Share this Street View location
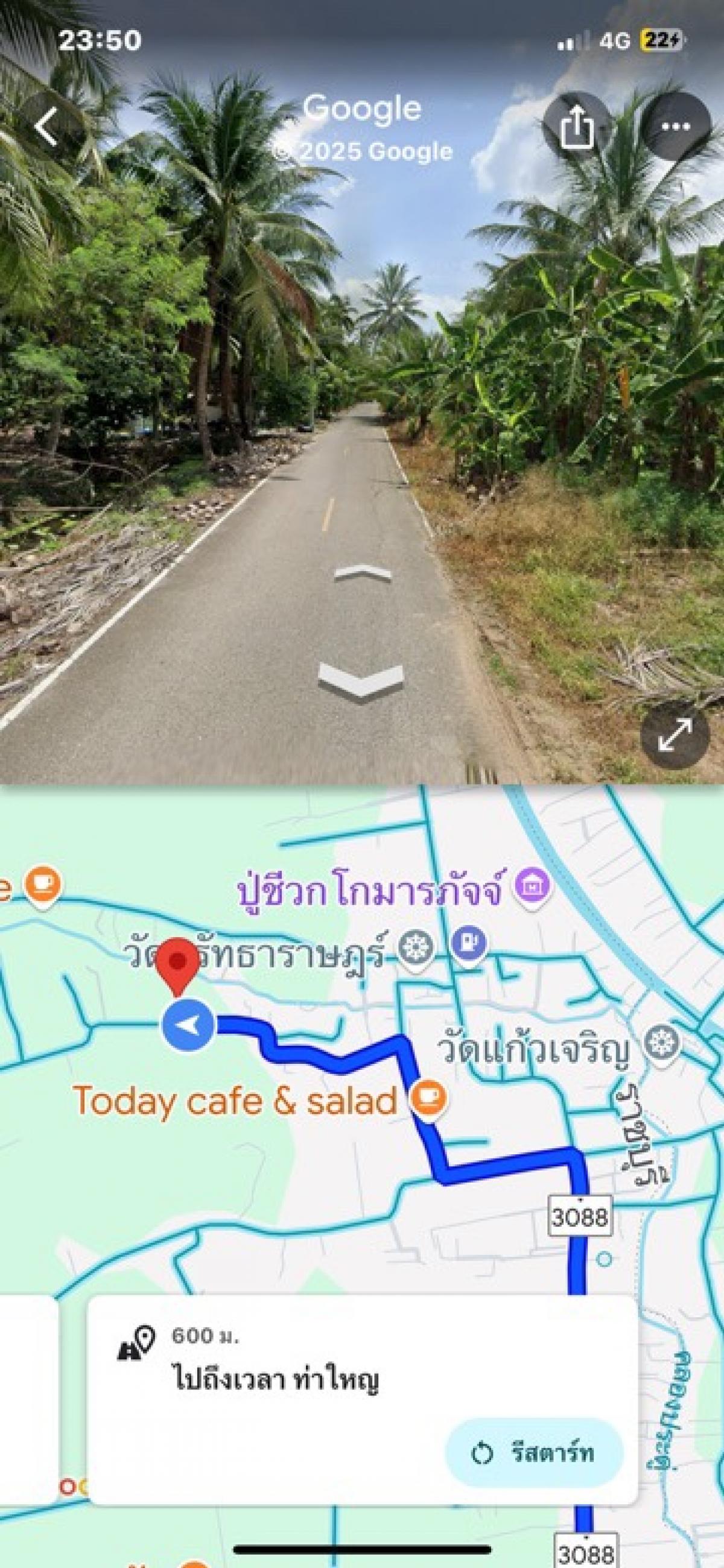Screen dimensions: 724x1568 (576, 127)
